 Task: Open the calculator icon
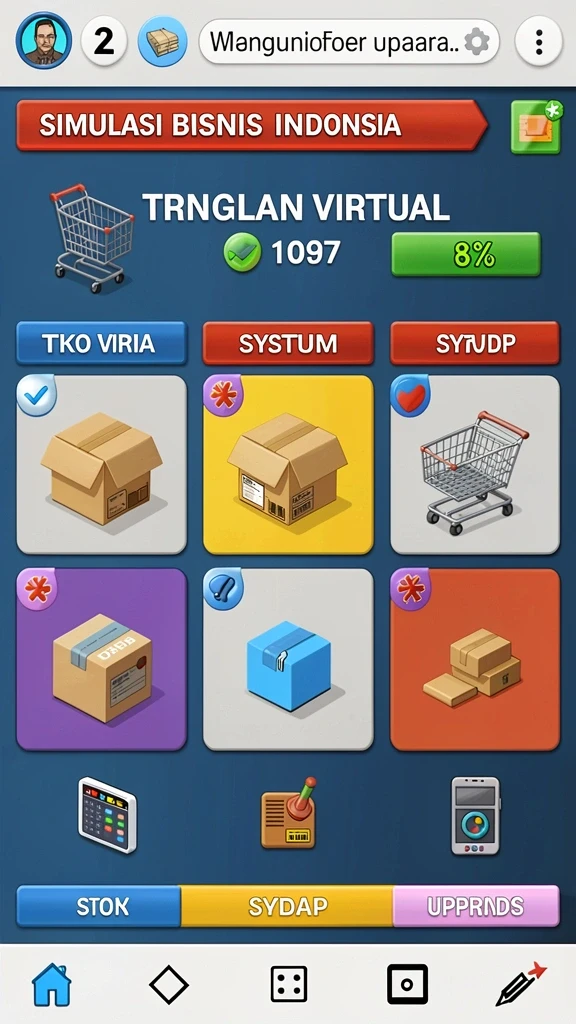pyautogui.click(x=107, y=814)
